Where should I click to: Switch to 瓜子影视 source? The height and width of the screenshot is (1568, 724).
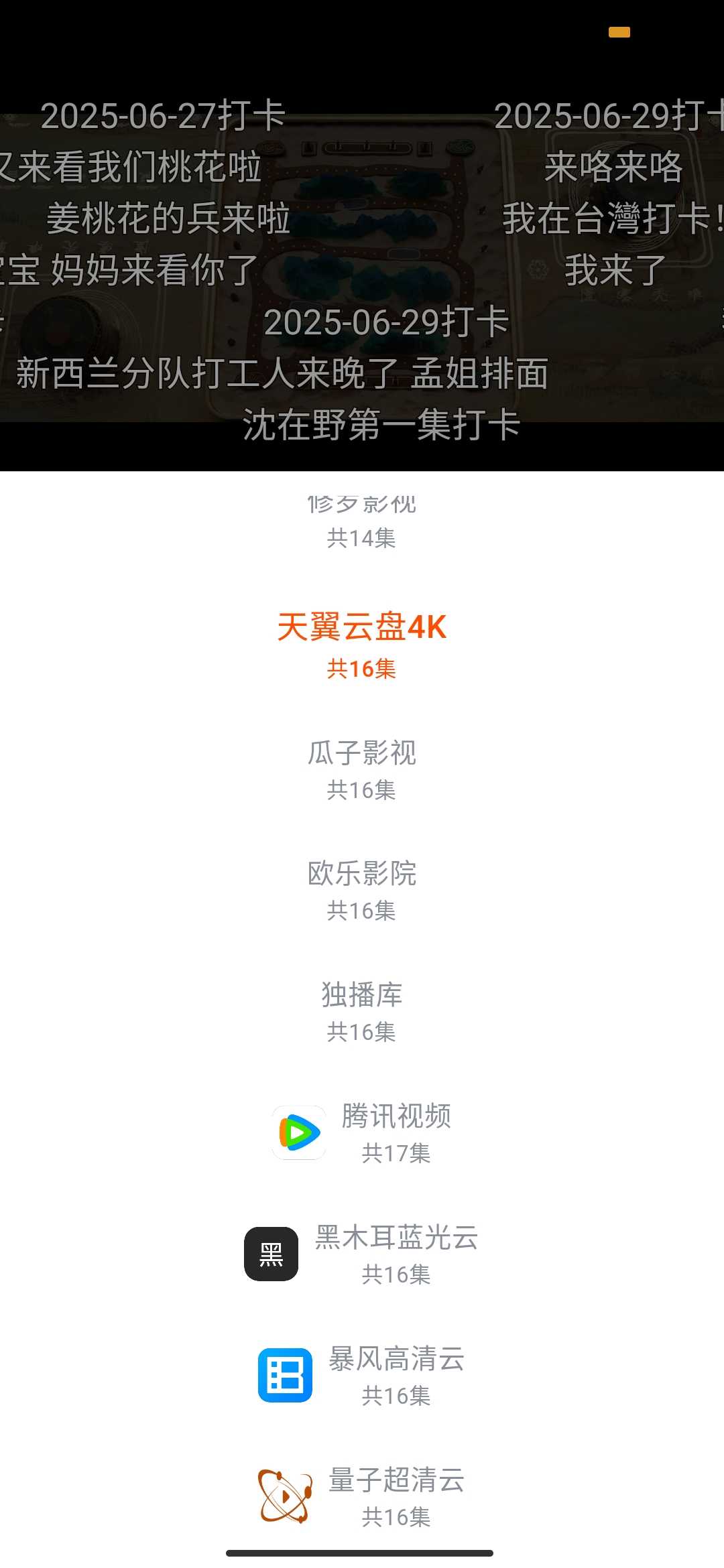[361, 769]
